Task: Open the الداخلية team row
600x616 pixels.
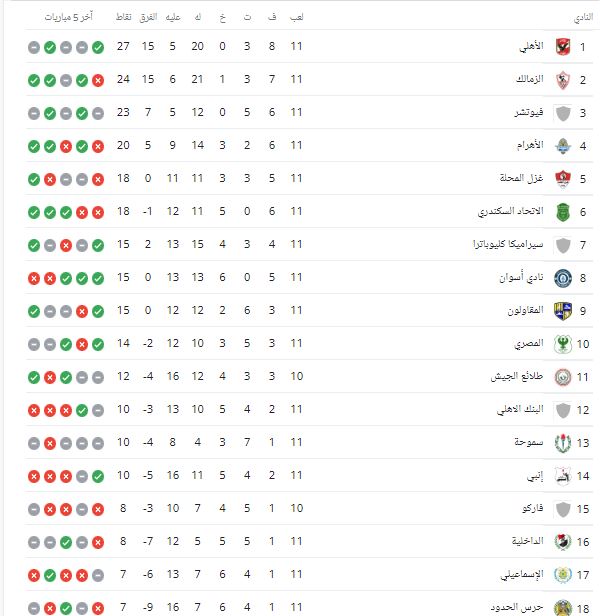Action: point(525,542)
